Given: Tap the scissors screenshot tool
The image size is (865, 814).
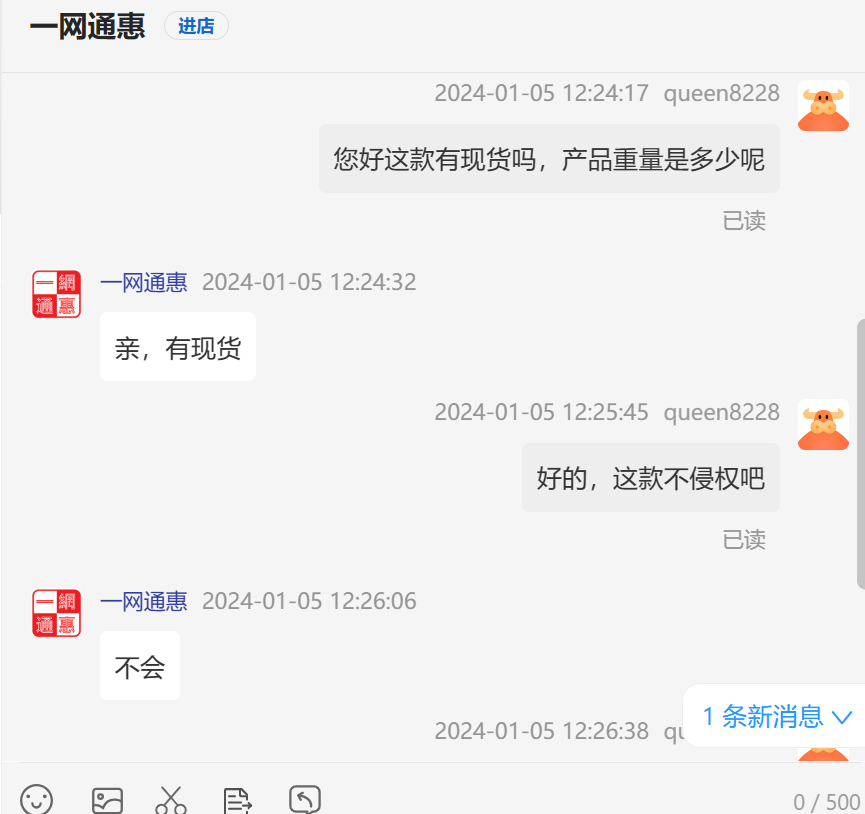Looking at the screenshot, I should click(x=171, y=800).
